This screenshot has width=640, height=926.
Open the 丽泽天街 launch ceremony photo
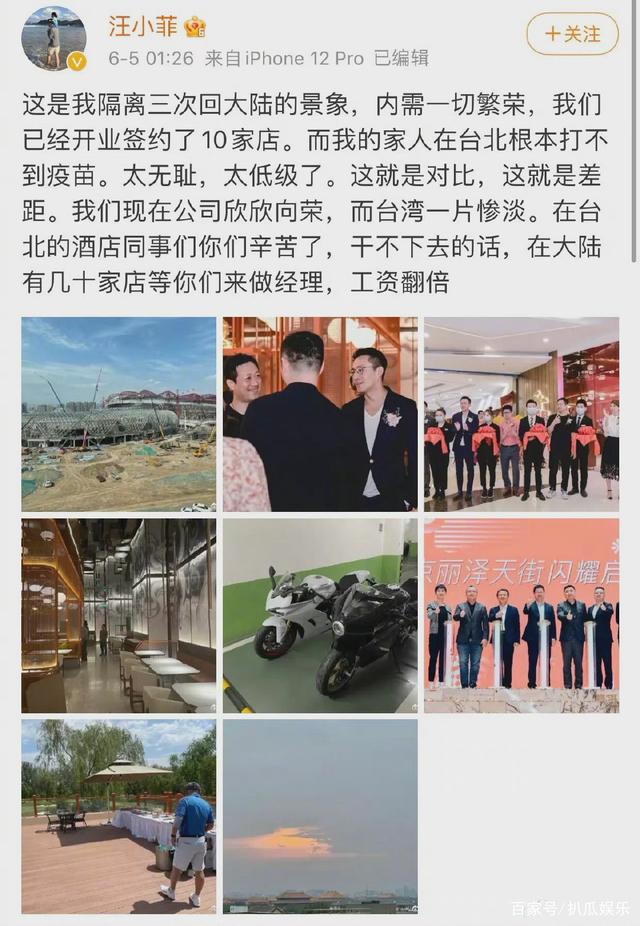coord(521,615)
